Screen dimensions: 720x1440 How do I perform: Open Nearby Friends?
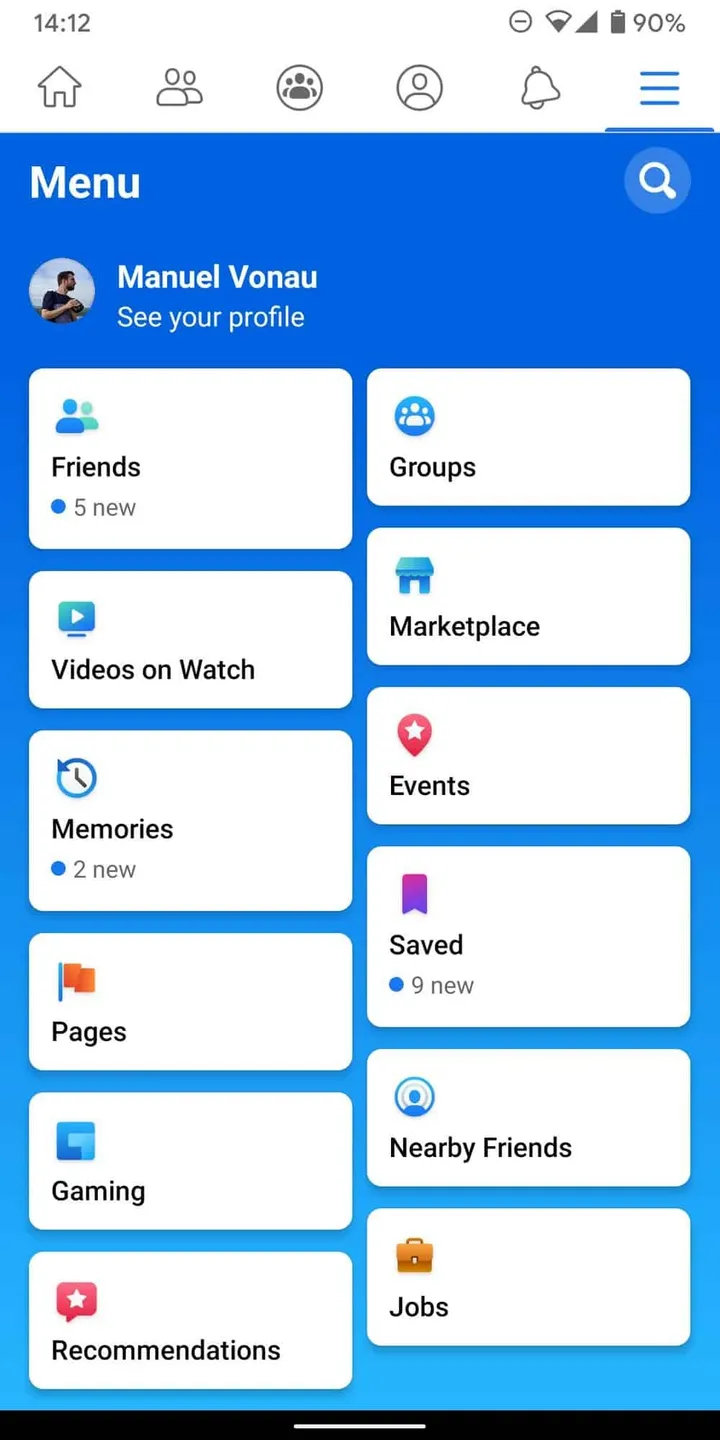528,1117
